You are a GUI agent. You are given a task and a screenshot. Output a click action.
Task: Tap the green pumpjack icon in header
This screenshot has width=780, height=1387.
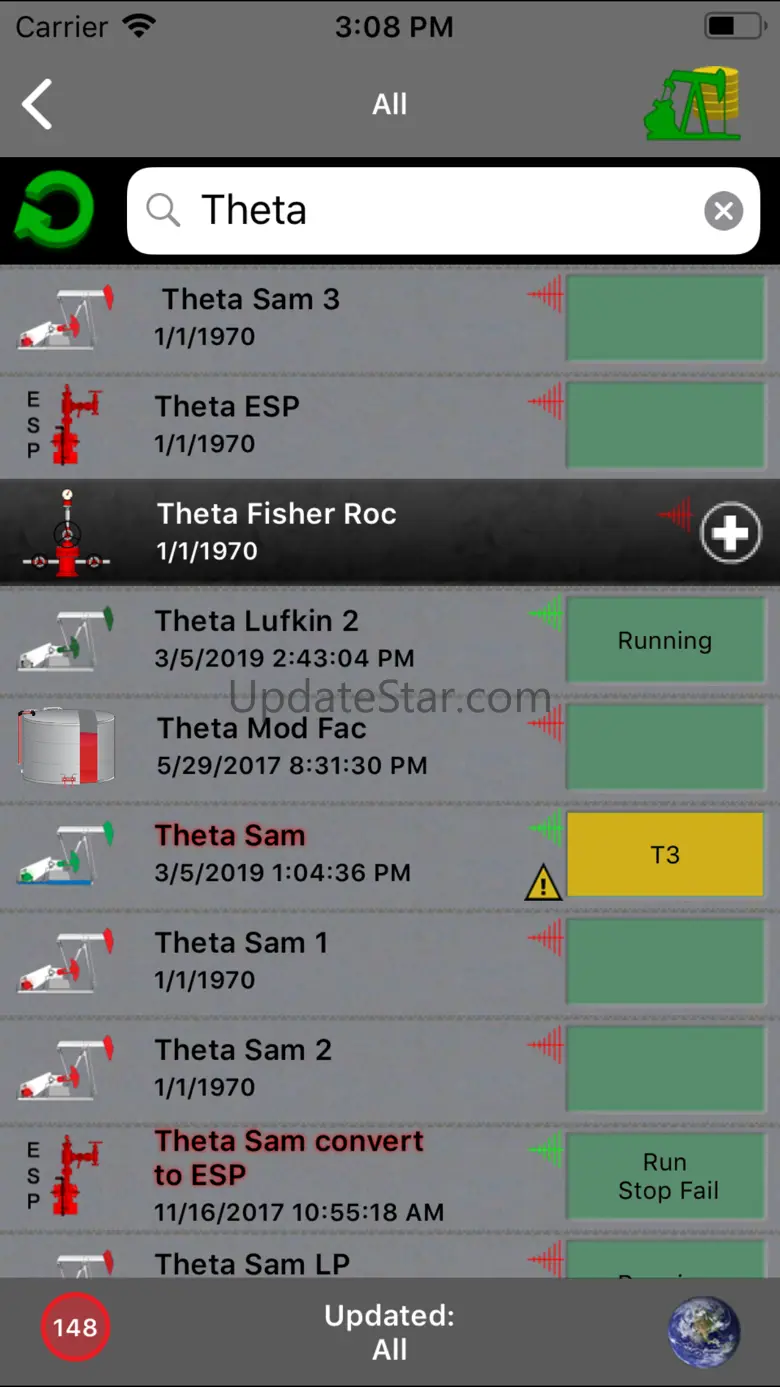[x=692, y=104]
